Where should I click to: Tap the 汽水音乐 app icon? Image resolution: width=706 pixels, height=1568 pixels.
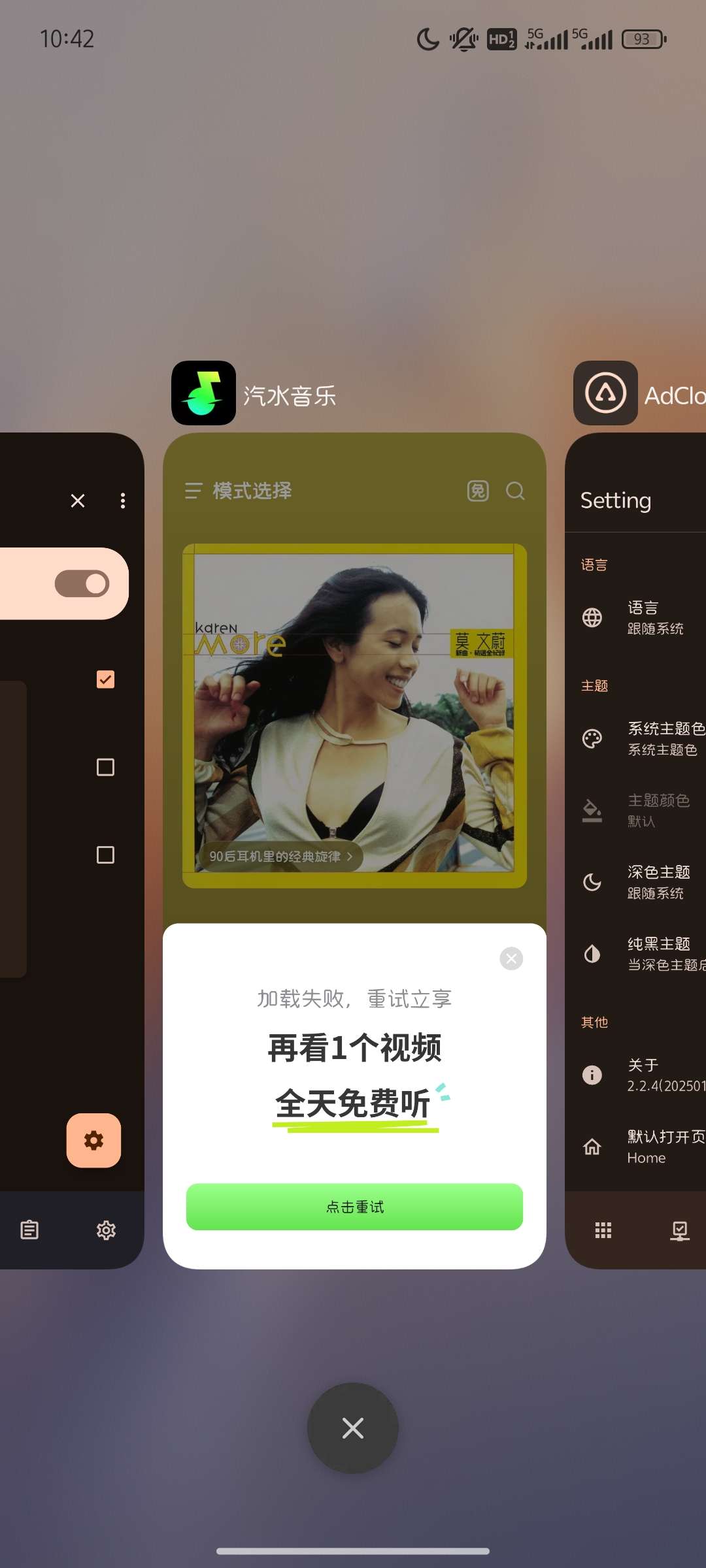tap(203, 393)
